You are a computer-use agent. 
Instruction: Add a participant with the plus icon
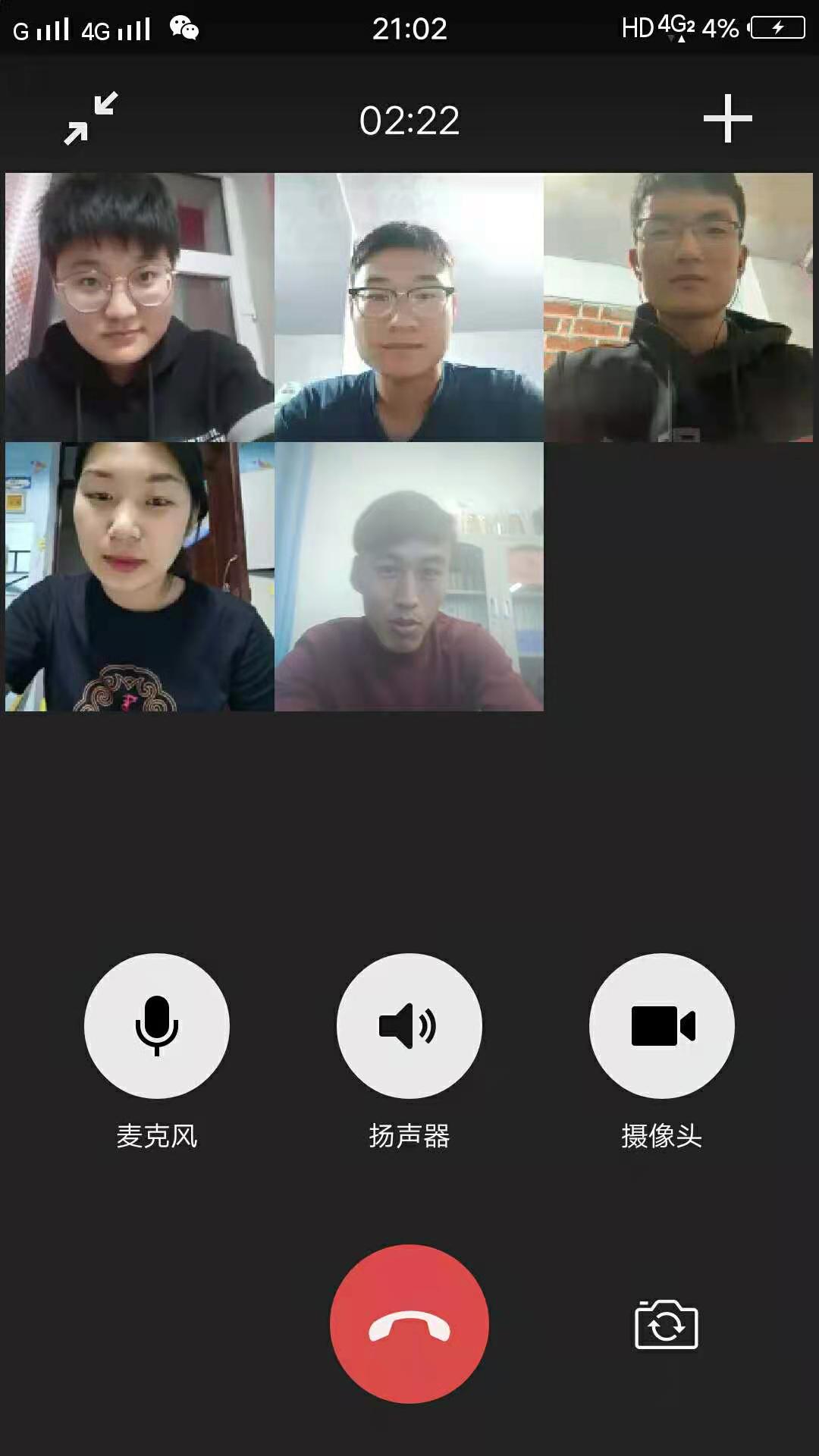727,118
